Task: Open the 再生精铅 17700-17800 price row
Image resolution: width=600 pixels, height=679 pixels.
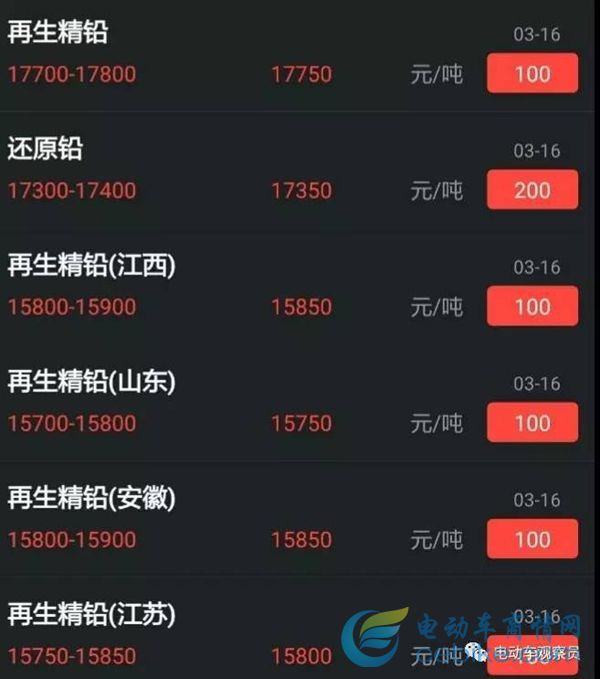Action: point(297,55)
